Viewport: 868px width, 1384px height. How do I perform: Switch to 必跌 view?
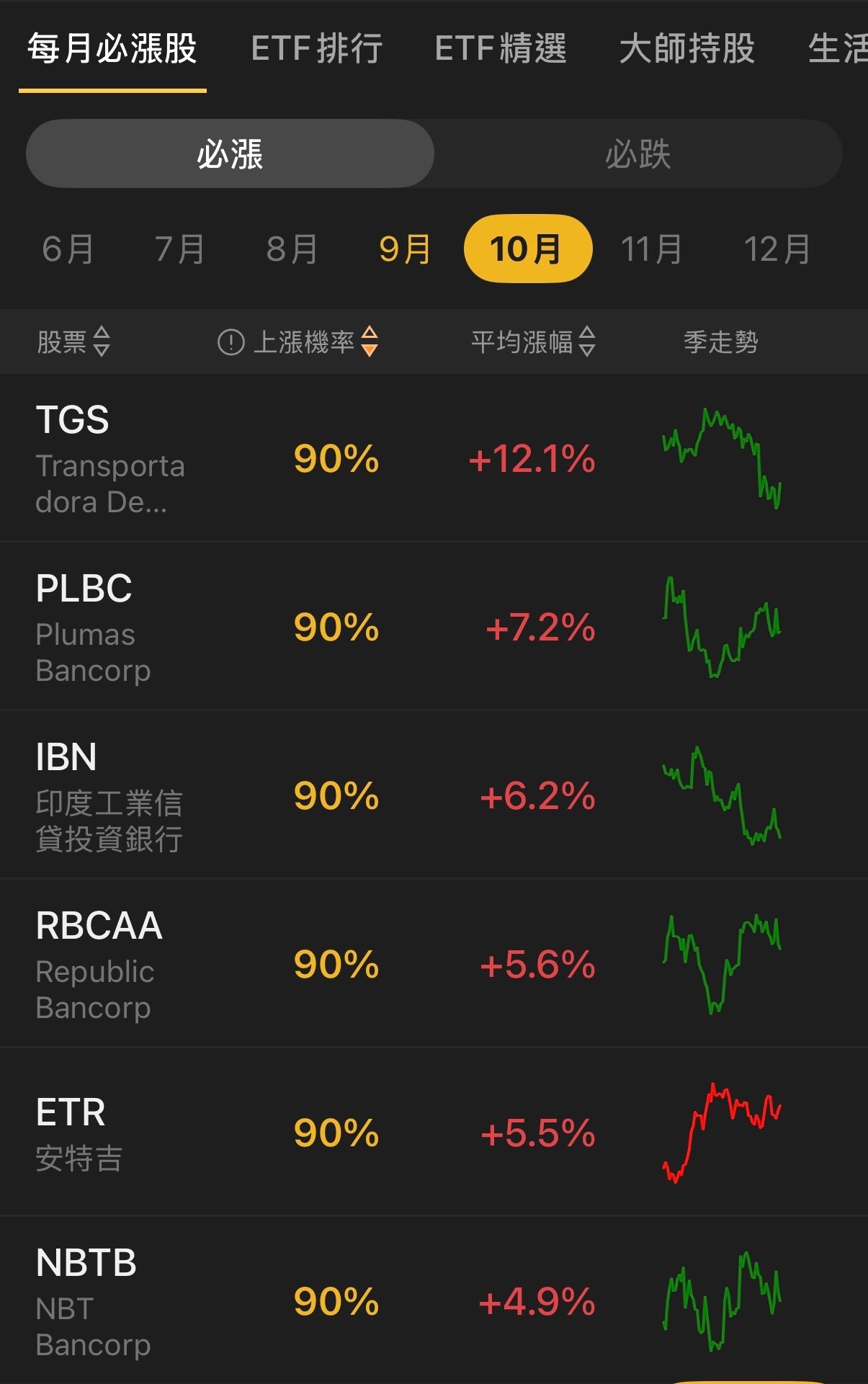click(x=637, y=153)
